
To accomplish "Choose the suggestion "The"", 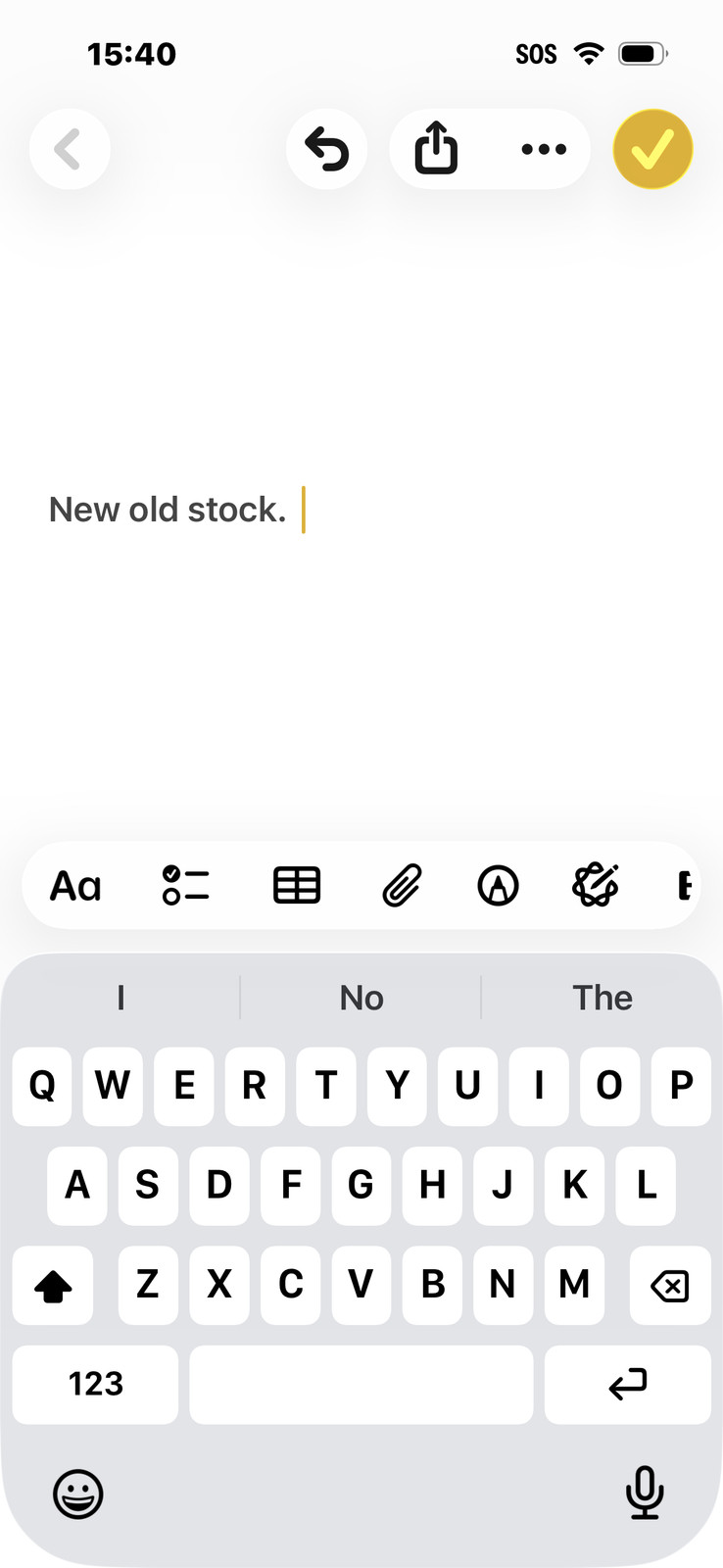I will (x=602, y=998).
